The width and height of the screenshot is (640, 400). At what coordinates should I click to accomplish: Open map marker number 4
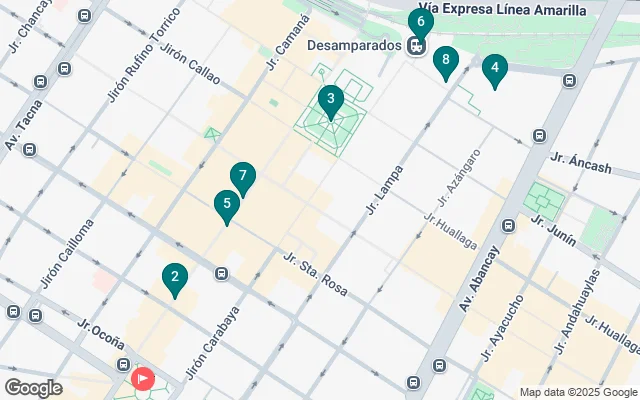pos(493,69)
